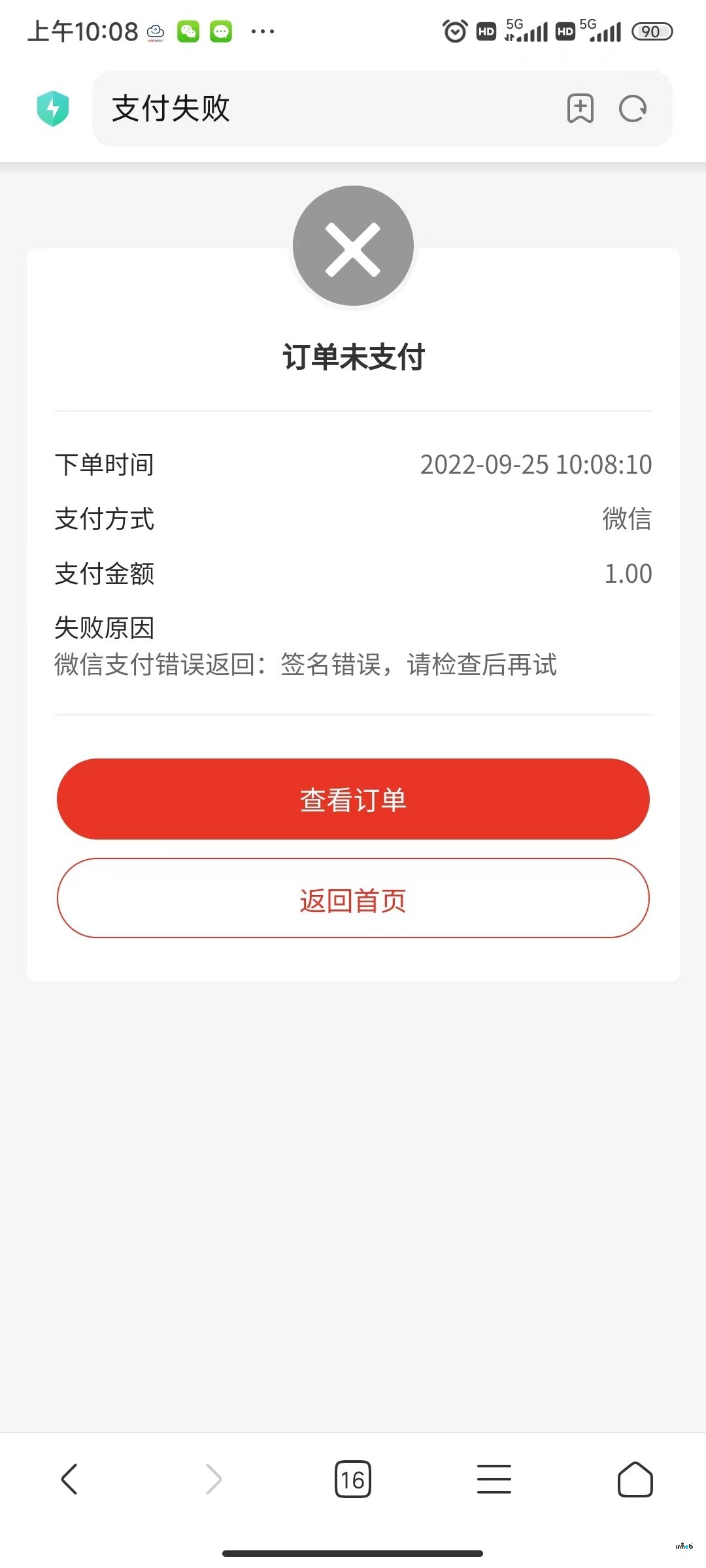Go to the browser home page
706x1568 pixels.
(635, 1479)
